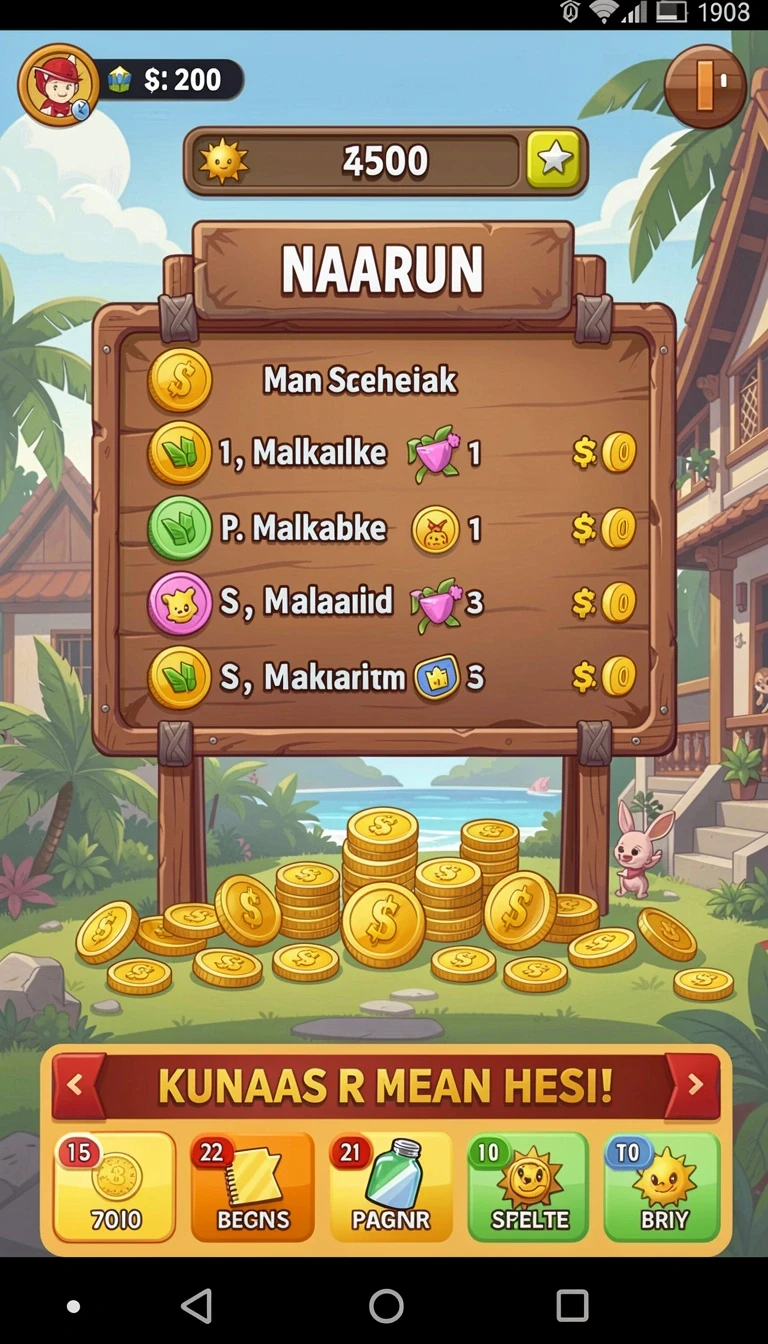Open the 1, Malkailke row
The width and height of the screenshot is (768, 1344).
[x=392, y=453]
